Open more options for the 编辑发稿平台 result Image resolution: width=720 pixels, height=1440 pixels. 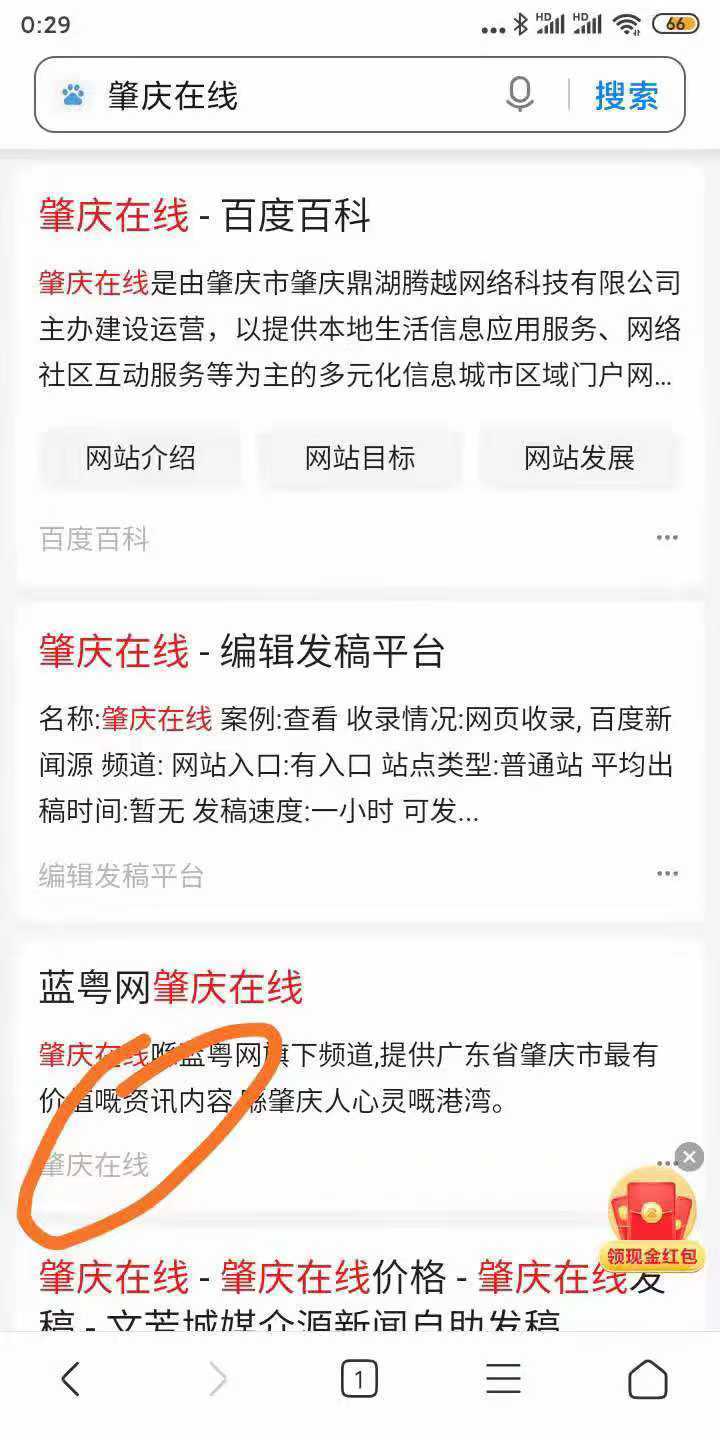point(667,874)
